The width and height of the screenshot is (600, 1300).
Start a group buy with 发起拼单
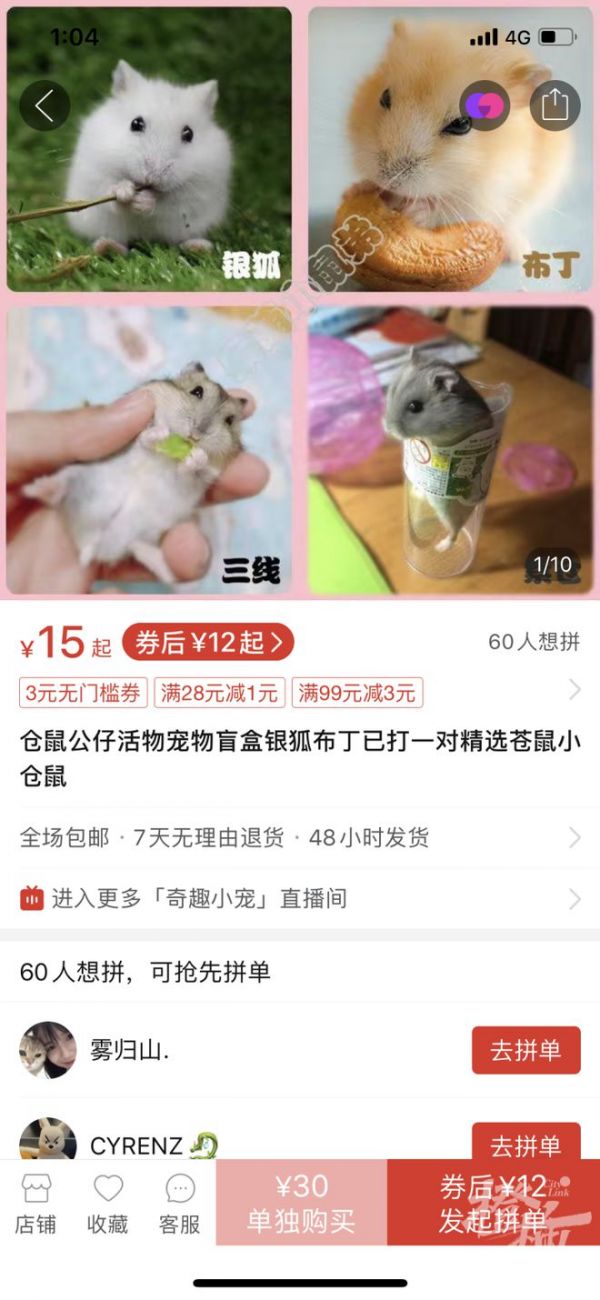493,1203
